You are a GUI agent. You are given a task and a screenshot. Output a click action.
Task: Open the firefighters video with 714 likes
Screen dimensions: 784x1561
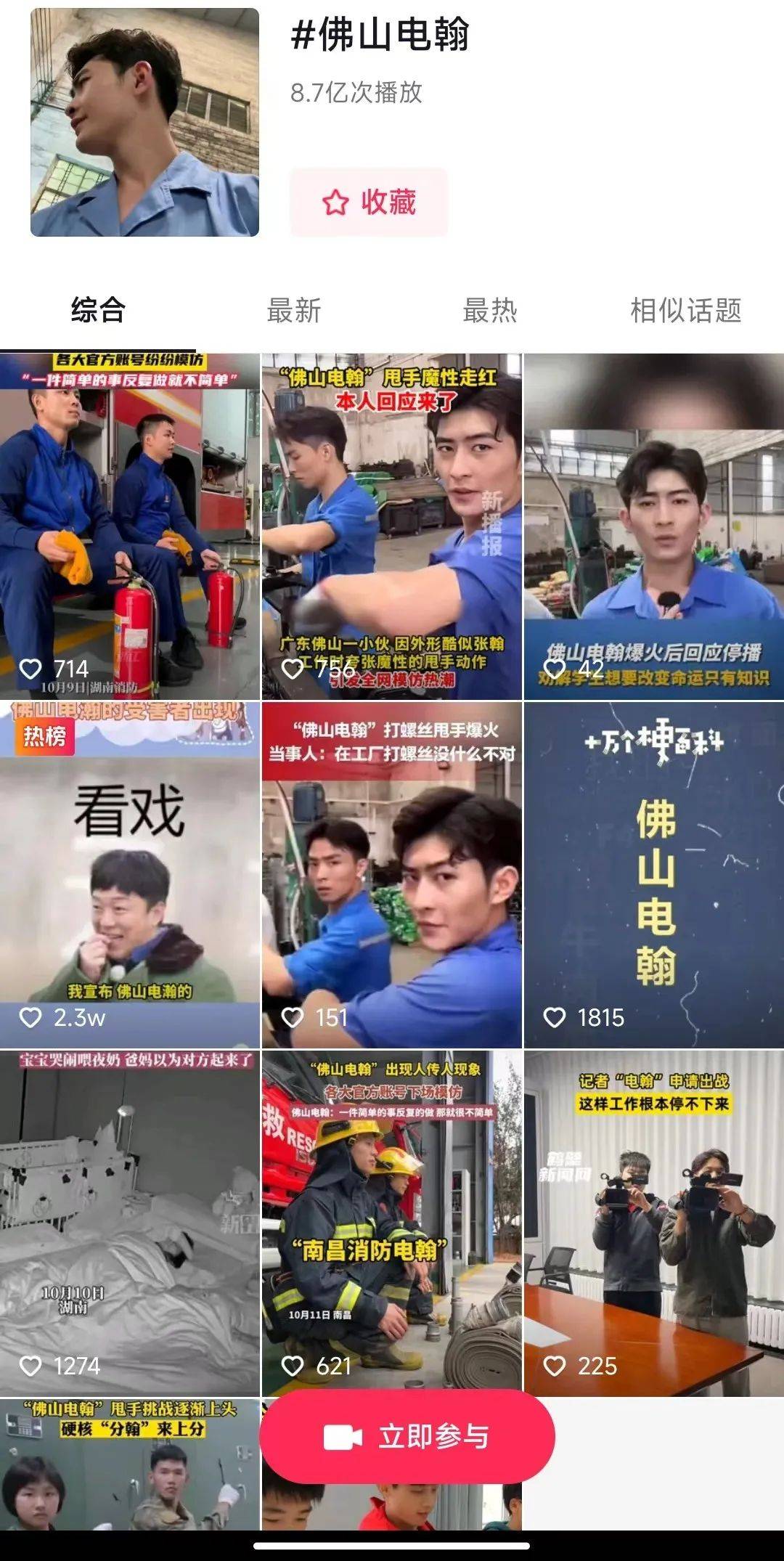(129, 526)
